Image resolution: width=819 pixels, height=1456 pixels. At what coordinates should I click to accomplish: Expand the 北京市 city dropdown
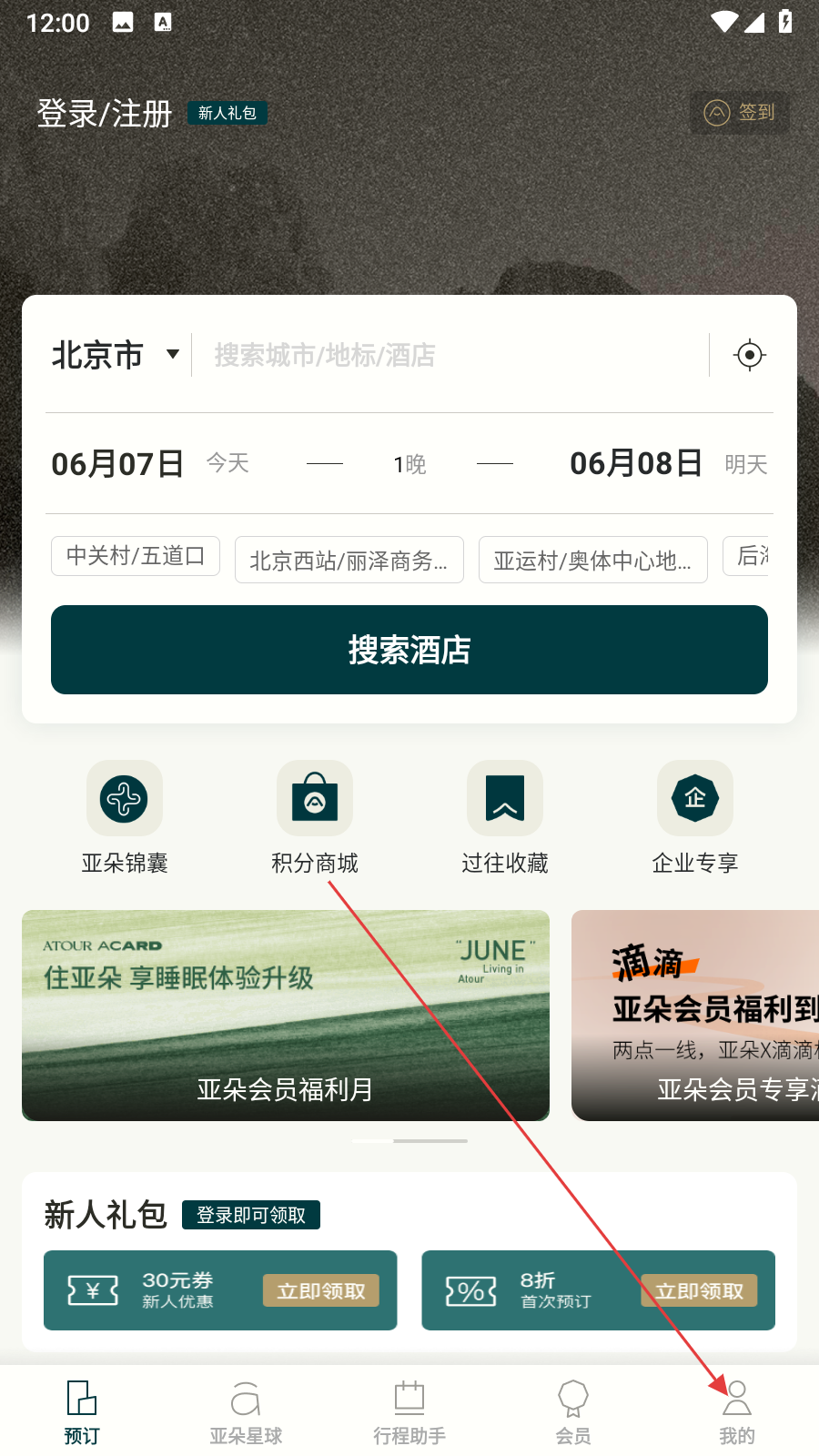(x=115, y=355)
